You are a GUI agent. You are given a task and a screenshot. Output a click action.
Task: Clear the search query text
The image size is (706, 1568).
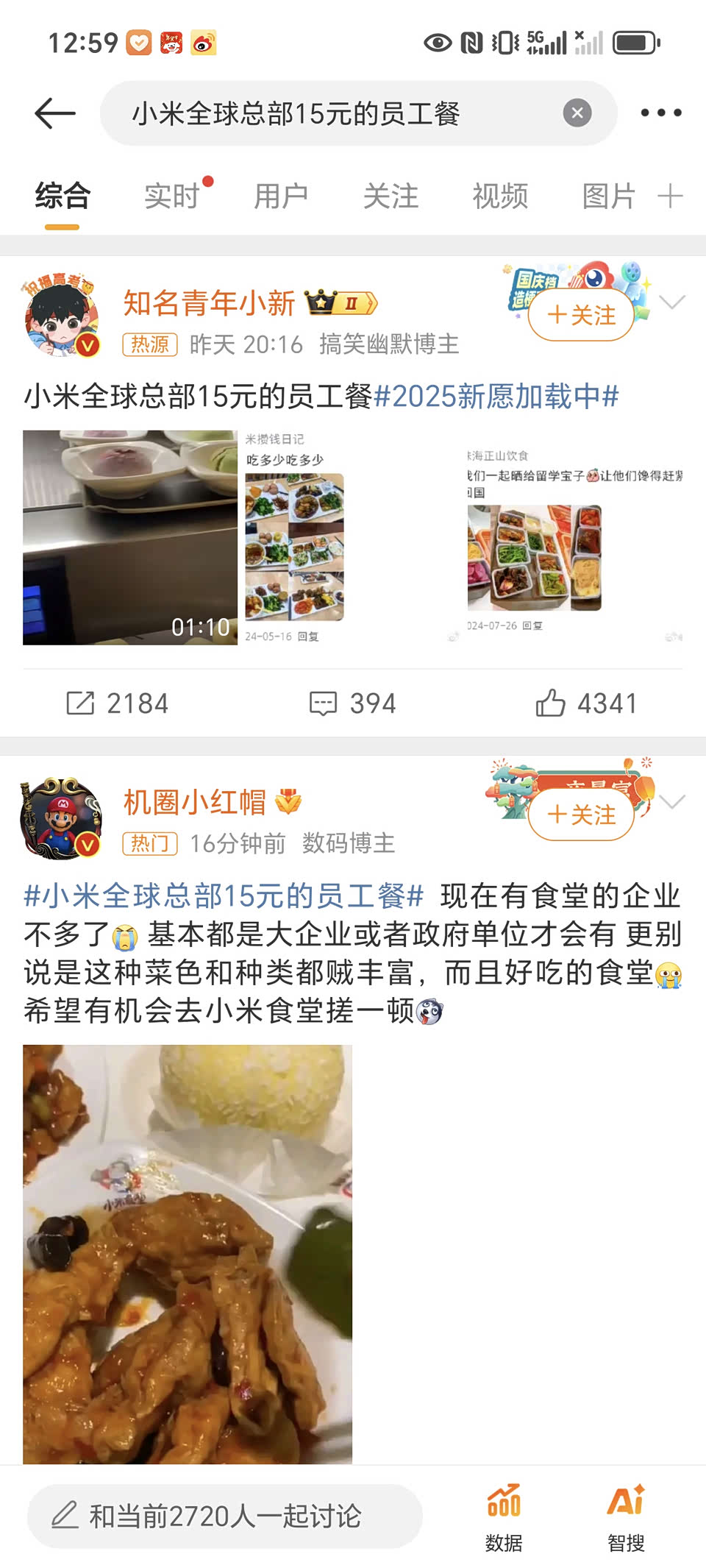point(577,113)
